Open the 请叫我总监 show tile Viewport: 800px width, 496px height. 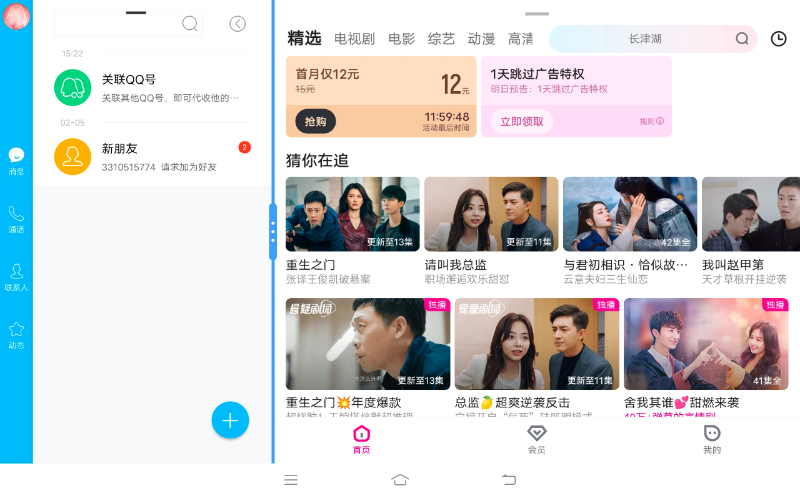(x=491, y=214)
